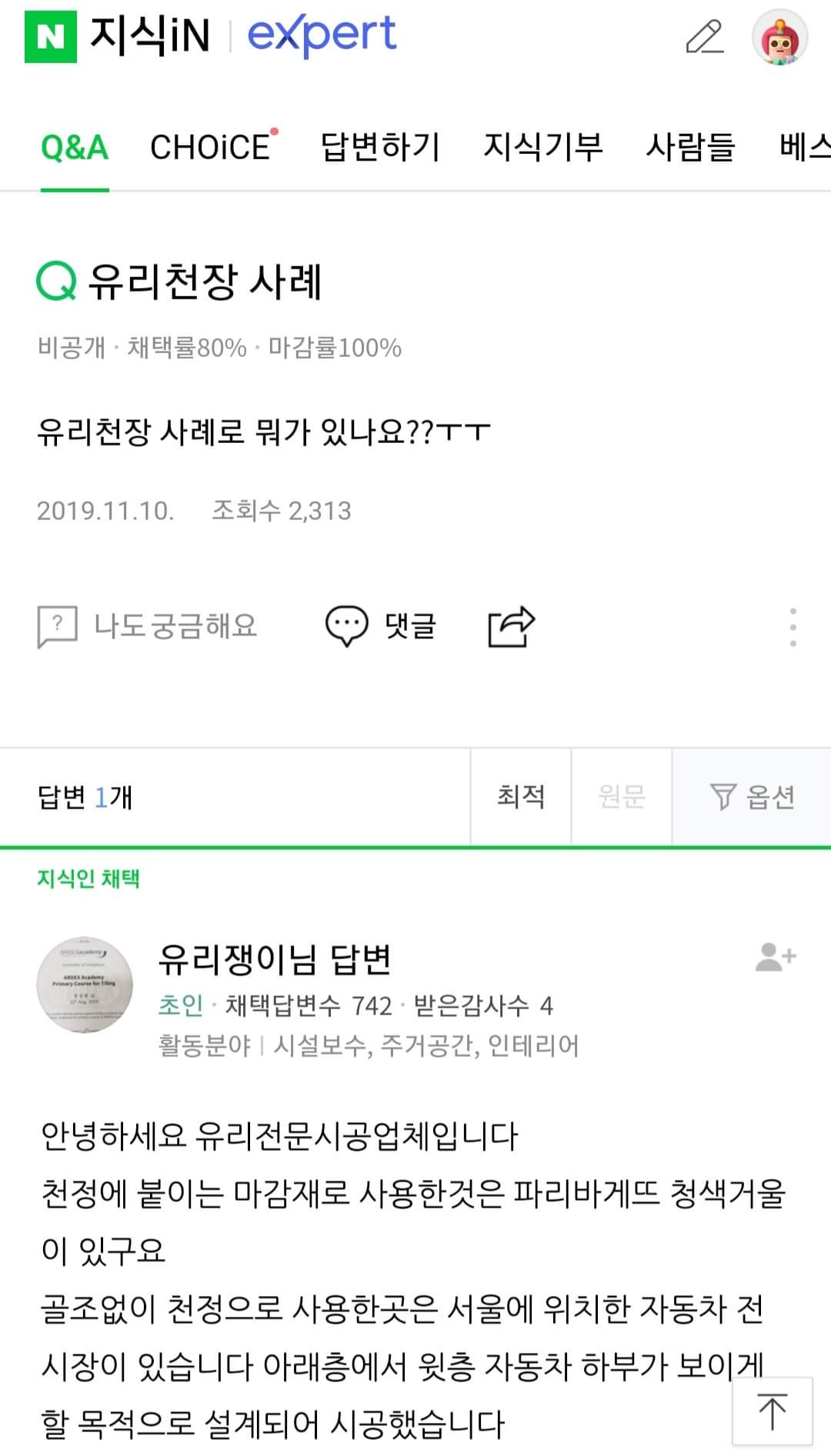Switch to the 사람들 tab
Viewport: 831px width, 1456px height.
click(690, 147)
